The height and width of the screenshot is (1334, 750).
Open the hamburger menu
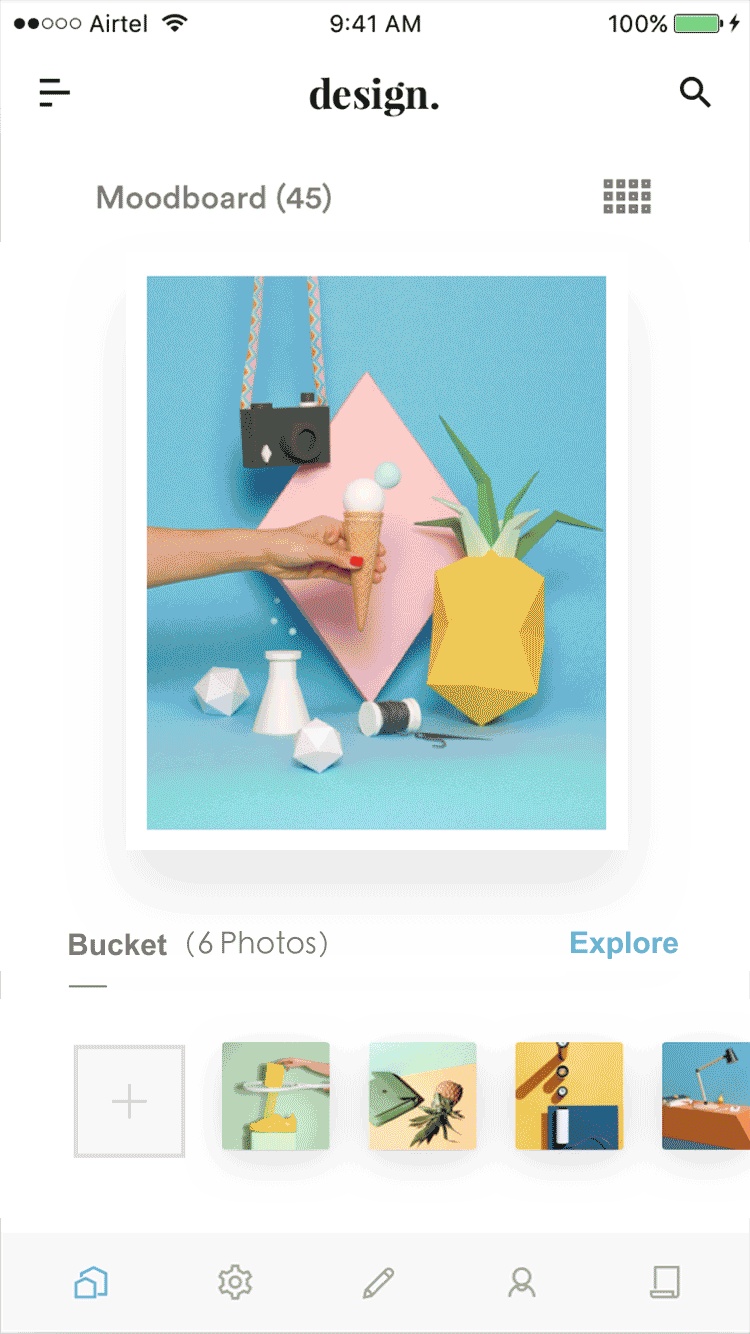(x=55, y=93)
